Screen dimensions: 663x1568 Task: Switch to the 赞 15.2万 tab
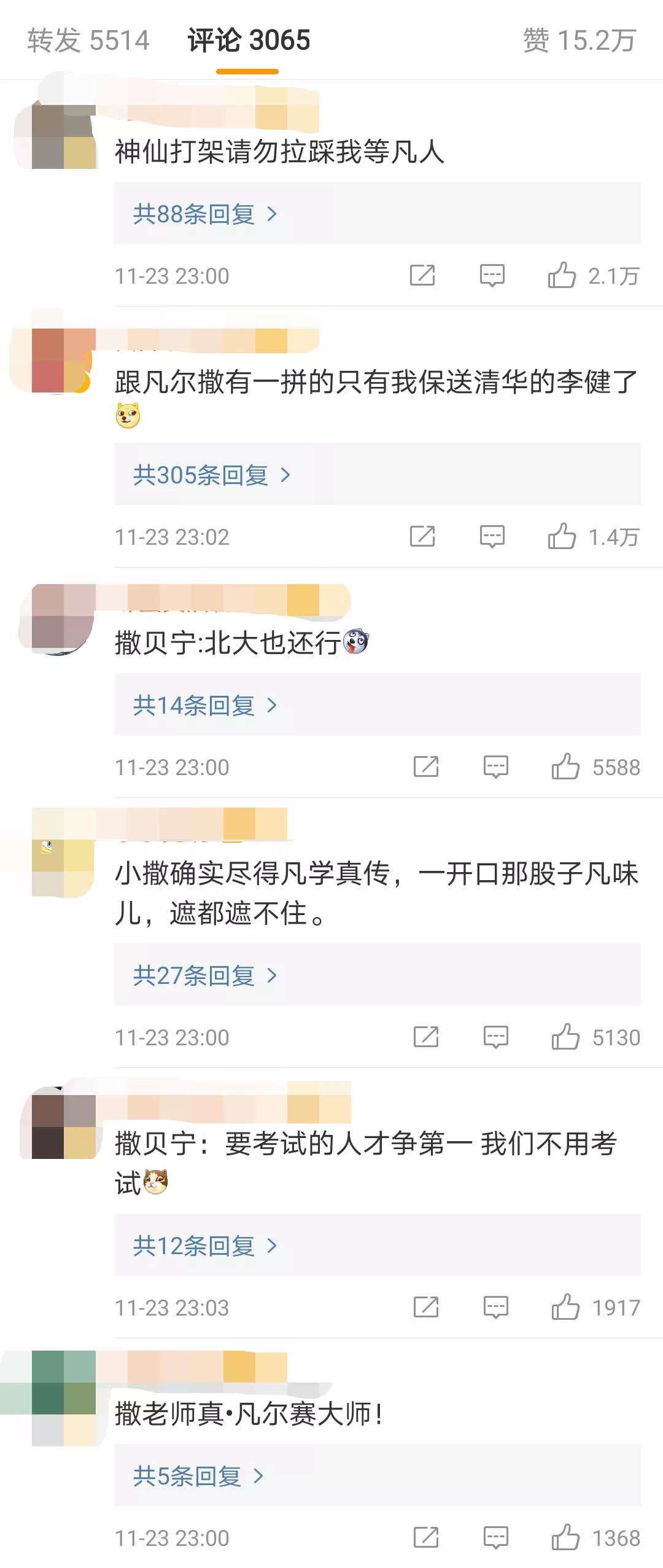pos(579,41)
